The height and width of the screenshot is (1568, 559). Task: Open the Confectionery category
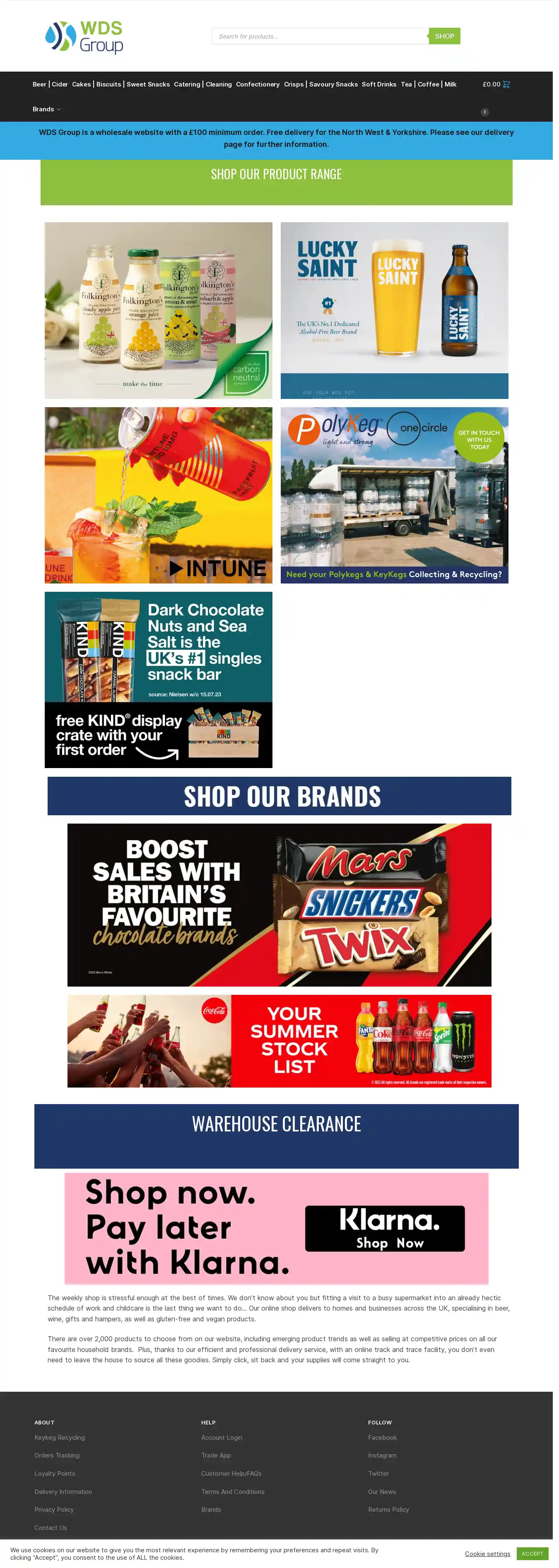[260, 85]
